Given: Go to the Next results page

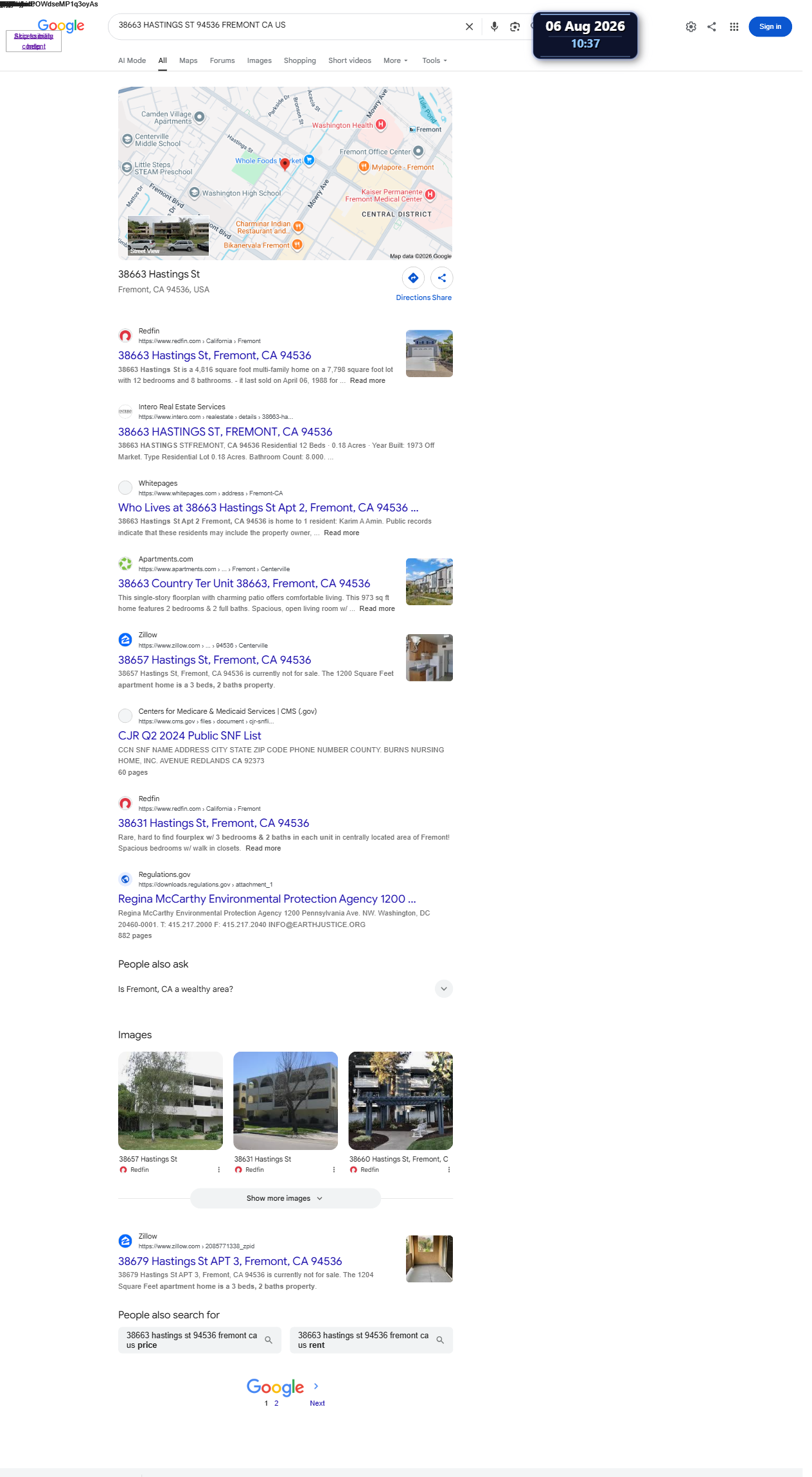Looking at the screenshot, I should 317,1403.
